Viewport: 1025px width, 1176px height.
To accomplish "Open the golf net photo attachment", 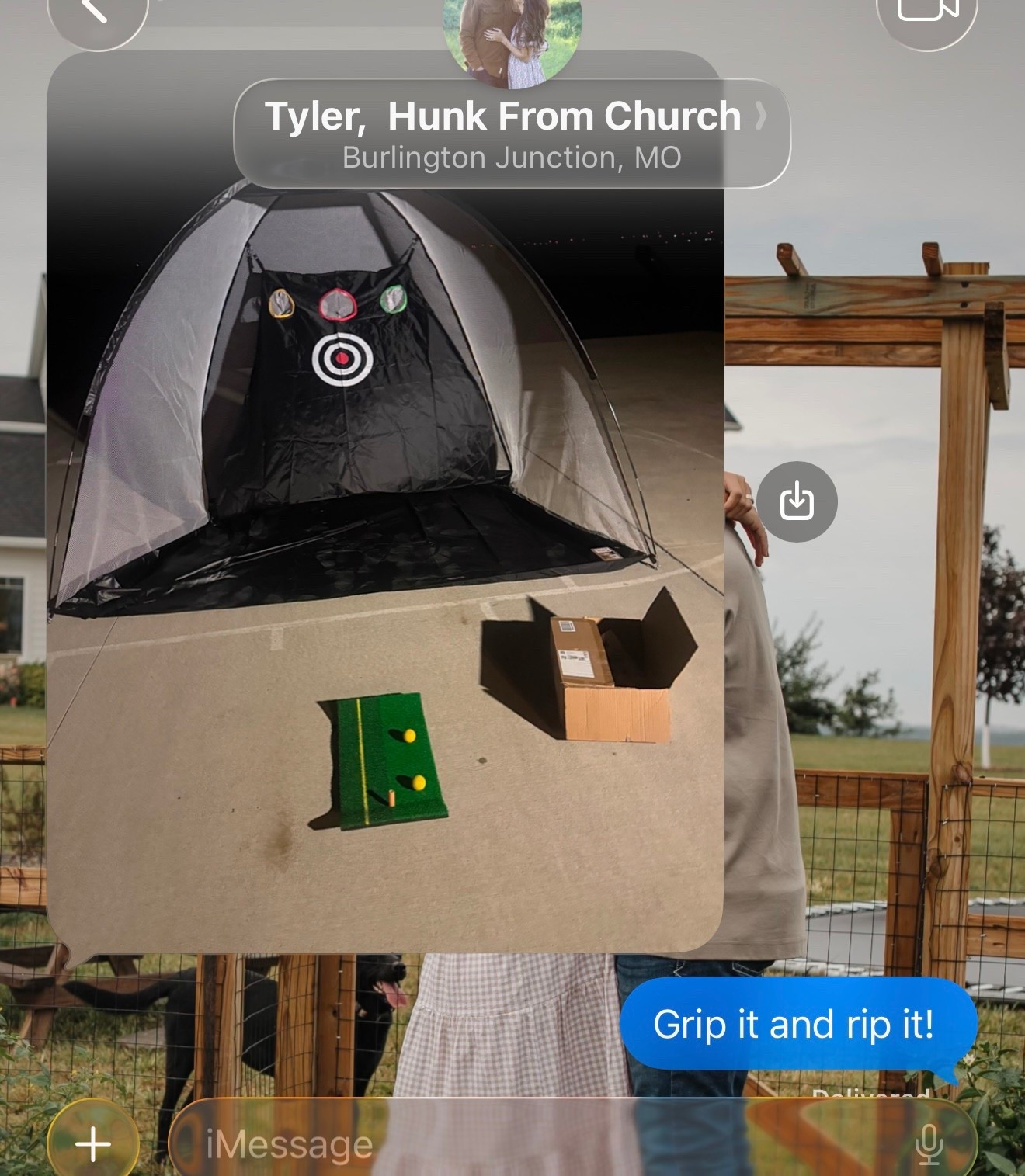I will 384,543.
